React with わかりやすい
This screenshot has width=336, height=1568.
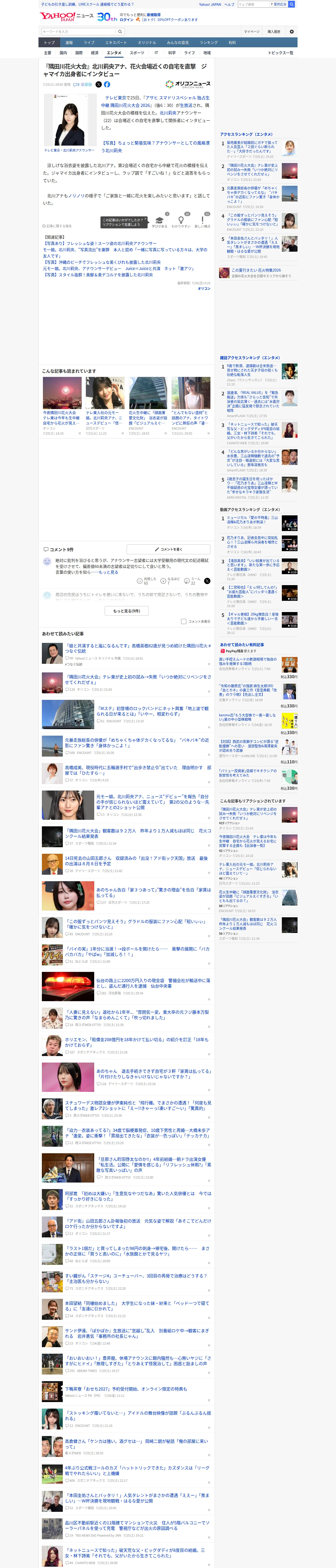click(181, 222)
